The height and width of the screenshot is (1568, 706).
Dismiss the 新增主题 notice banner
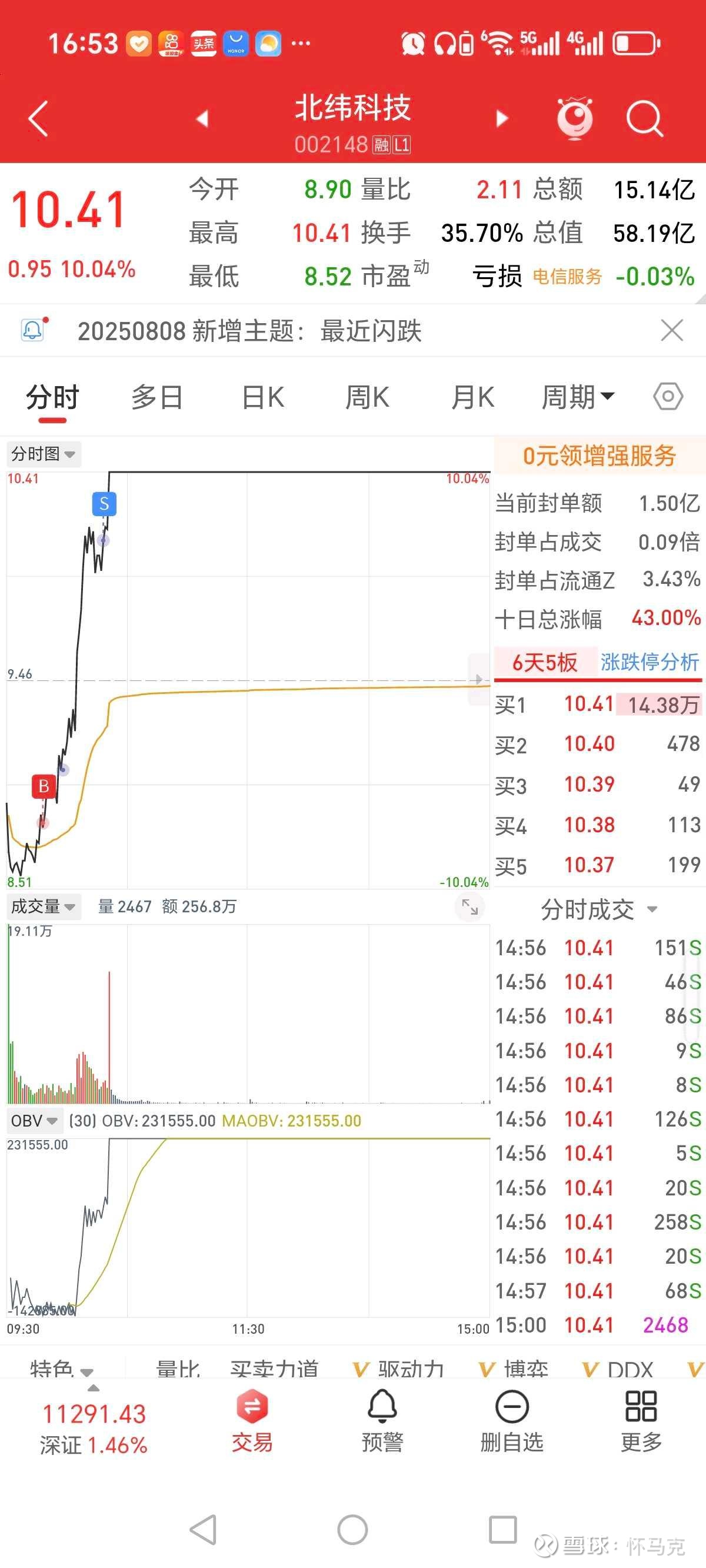(x=672, y=331)
